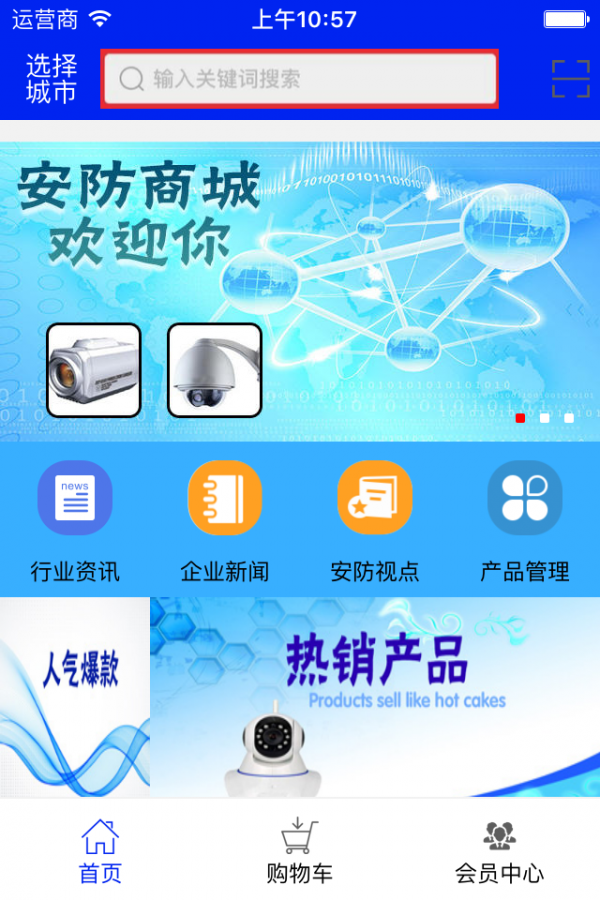This screenshot has width=600, height=900.
Task: Switch to the 首页 home tab
Action: [x=100, y=851]
